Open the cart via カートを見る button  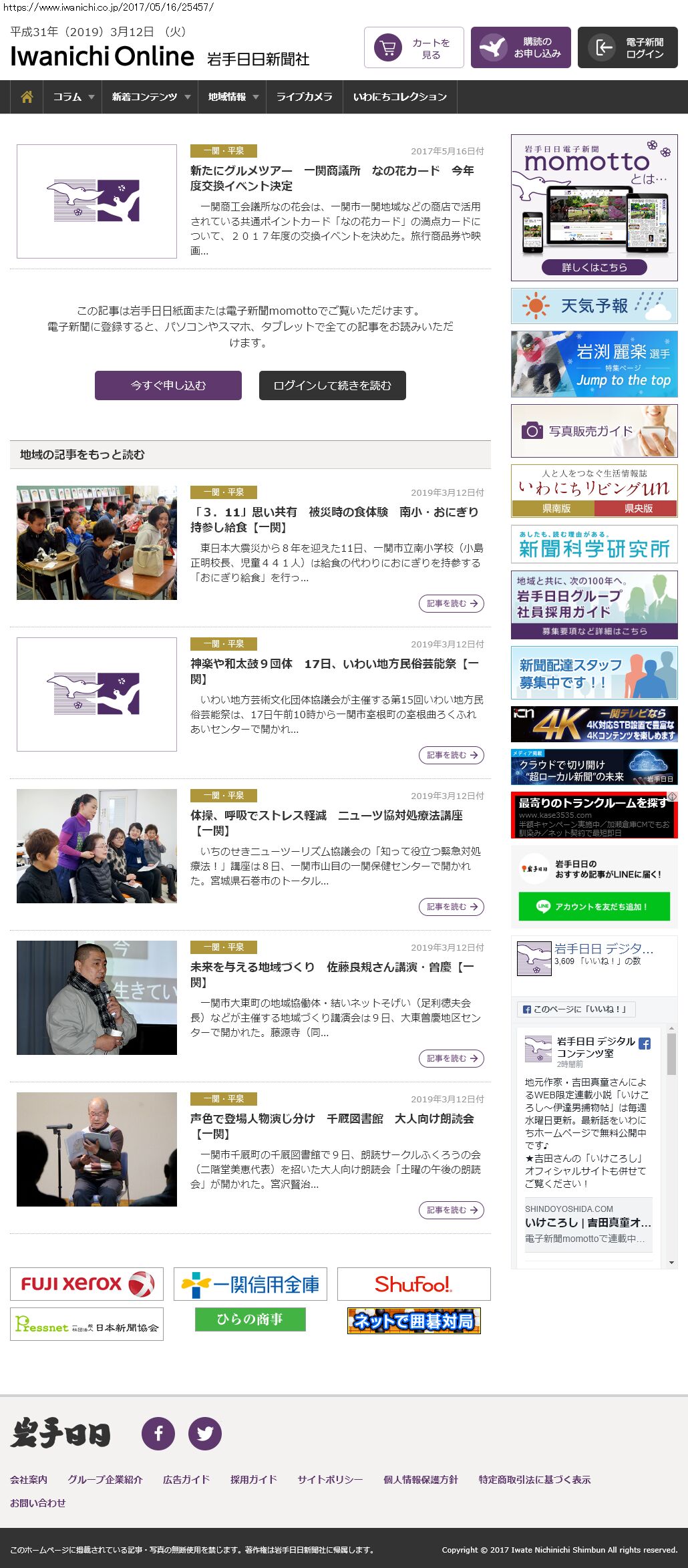tap(413, 47)
